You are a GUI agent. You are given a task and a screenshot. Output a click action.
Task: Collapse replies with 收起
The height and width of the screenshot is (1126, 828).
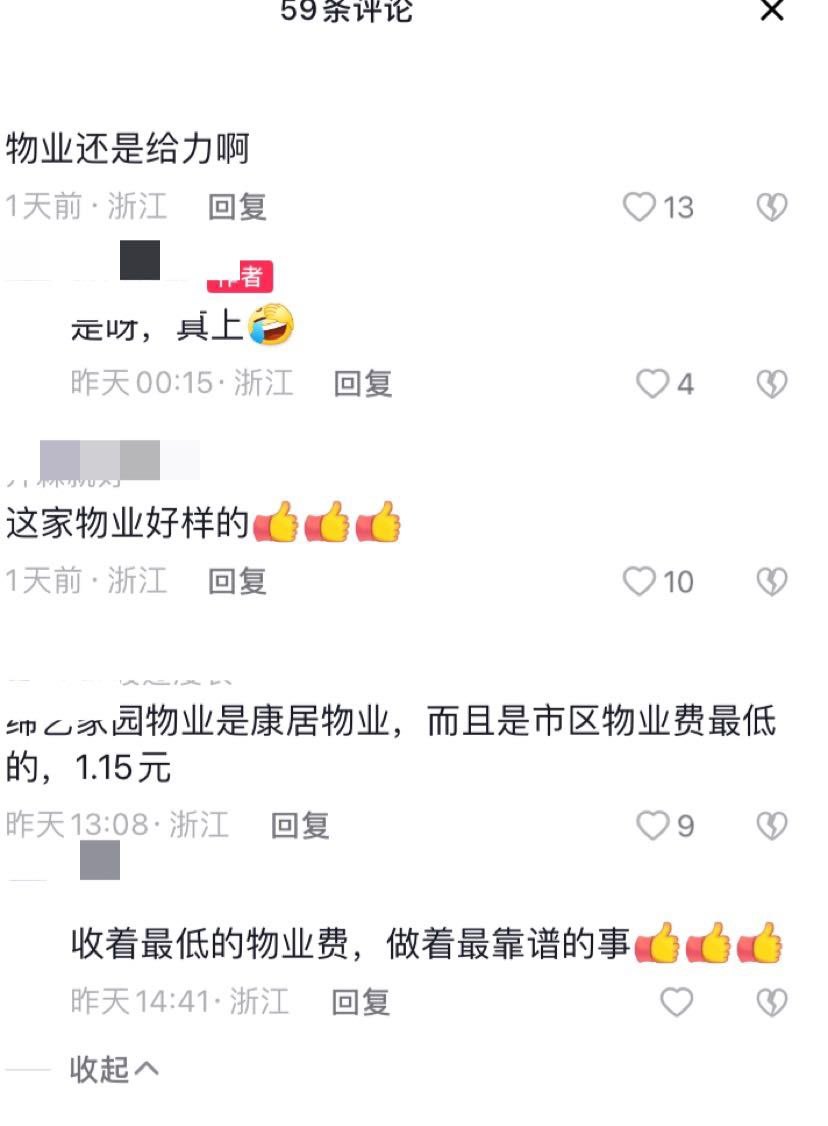pos(113,1069)
